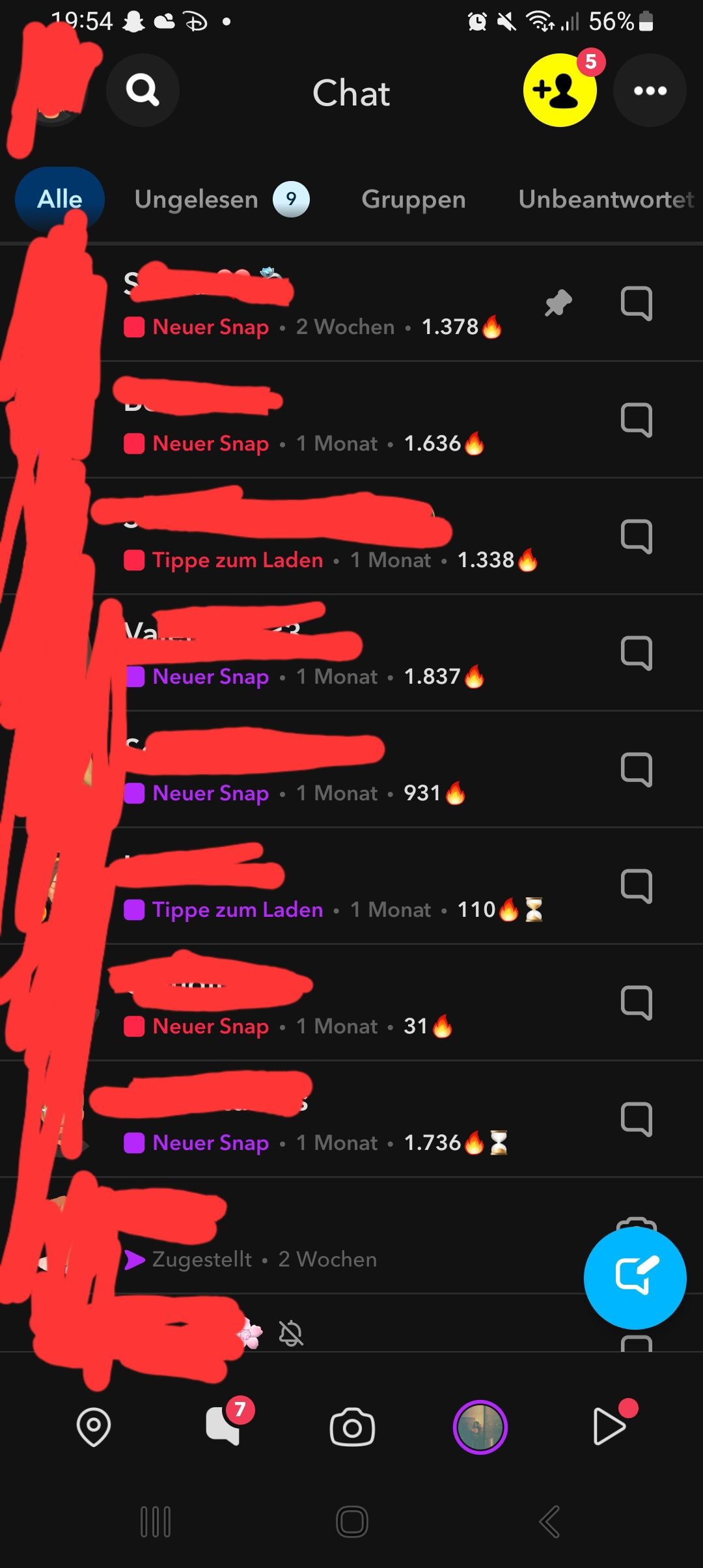Tap chat icon on 1.338 streak row

click(x=636, y=537)
